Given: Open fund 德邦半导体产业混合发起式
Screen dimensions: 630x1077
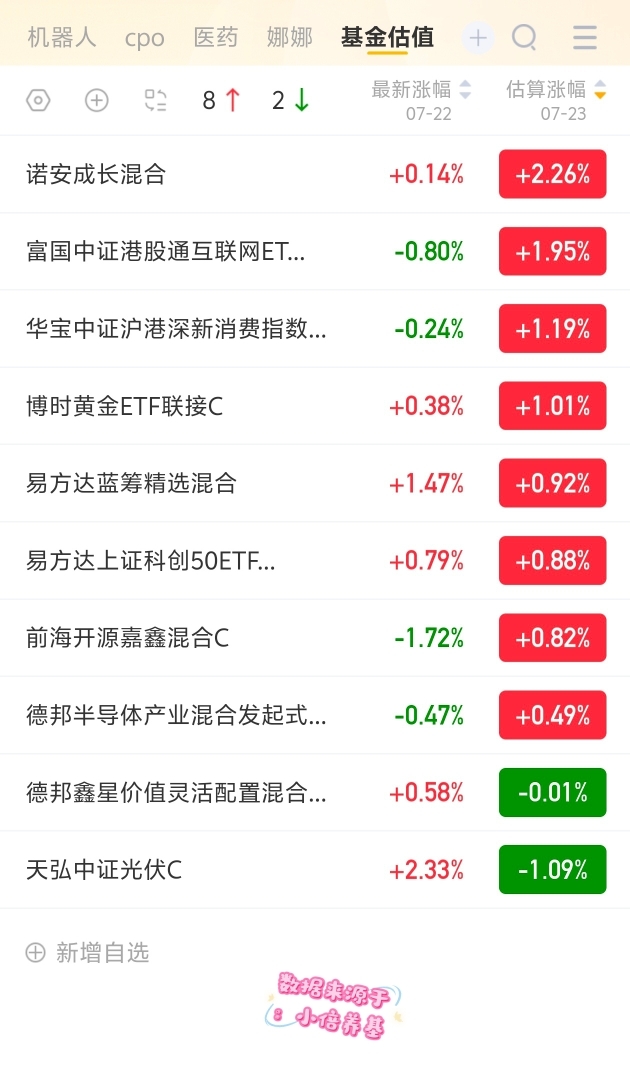Looking at the screenshot, I should (315, 715).
